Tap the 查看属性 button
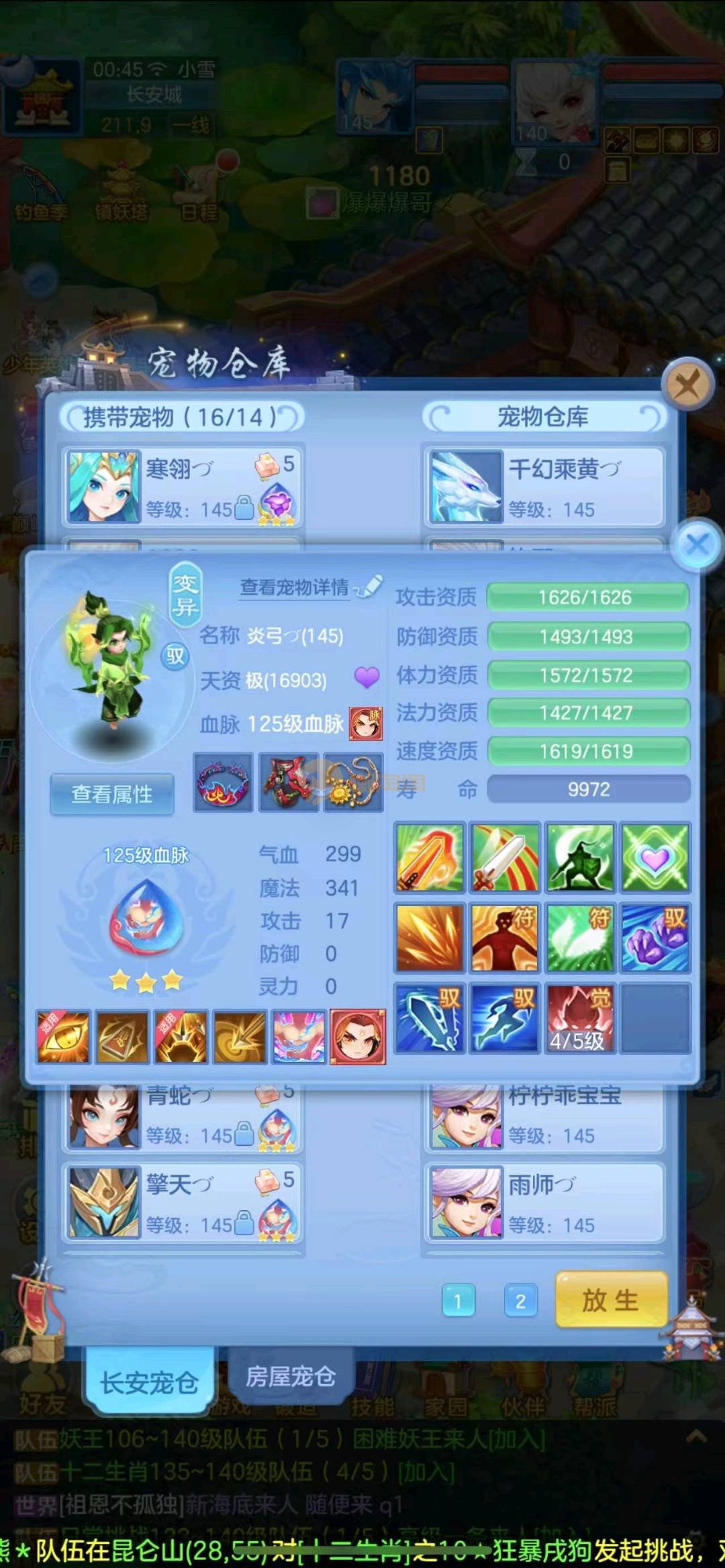The height and width of the screenshot is (1568, 725). pos(112,794)
